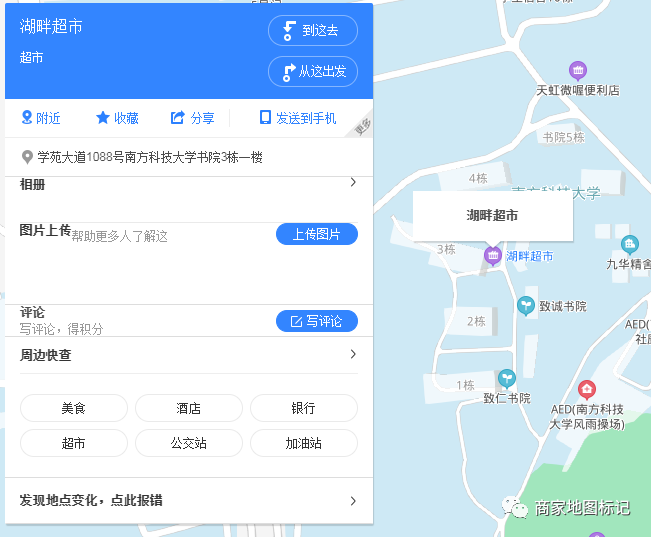
Task: Select the 银行 chip
Action: point(303,408)
